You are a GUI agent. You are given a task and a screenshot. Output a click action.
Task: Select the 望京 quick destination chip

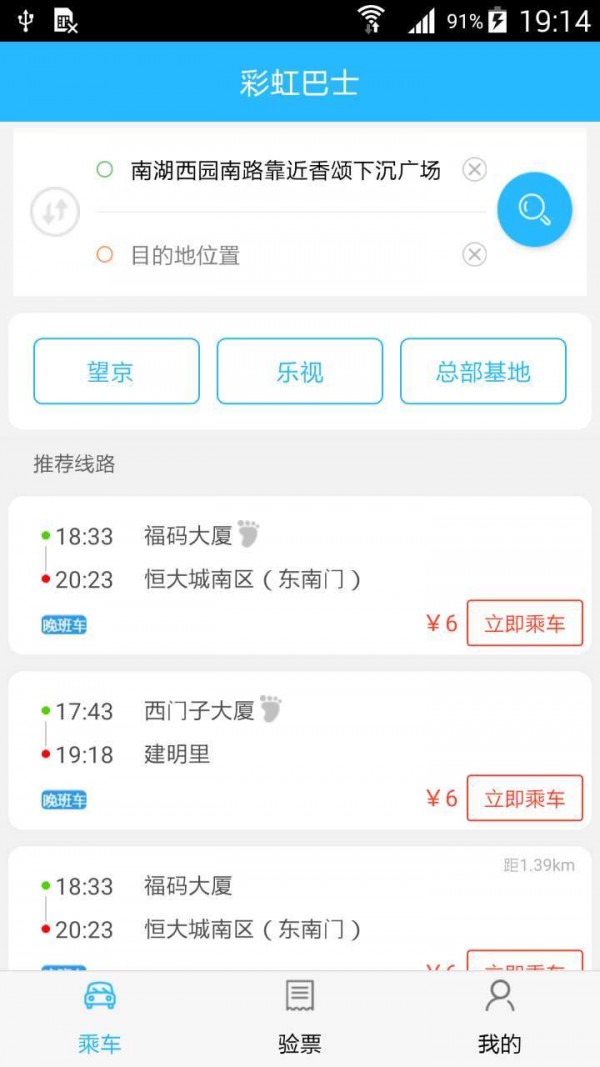(116, 372)
